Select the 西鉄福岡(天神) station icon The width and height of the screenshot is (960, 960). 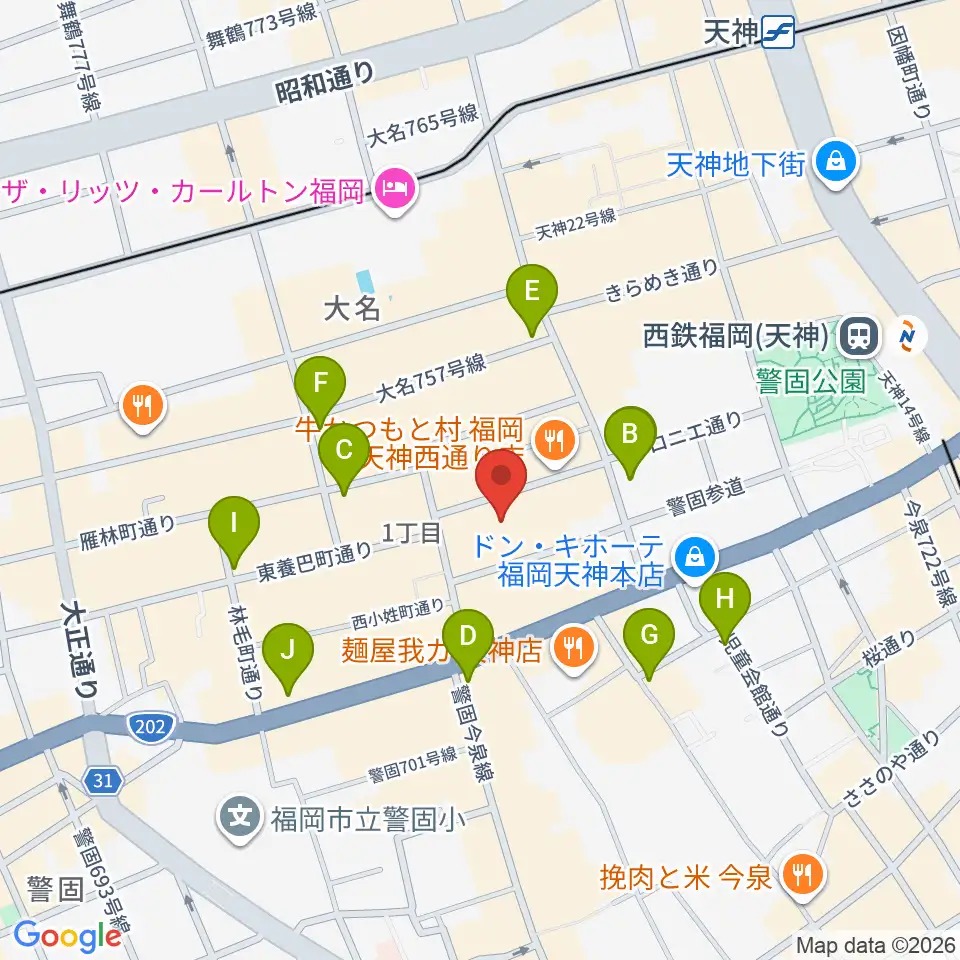pos(860,336)
